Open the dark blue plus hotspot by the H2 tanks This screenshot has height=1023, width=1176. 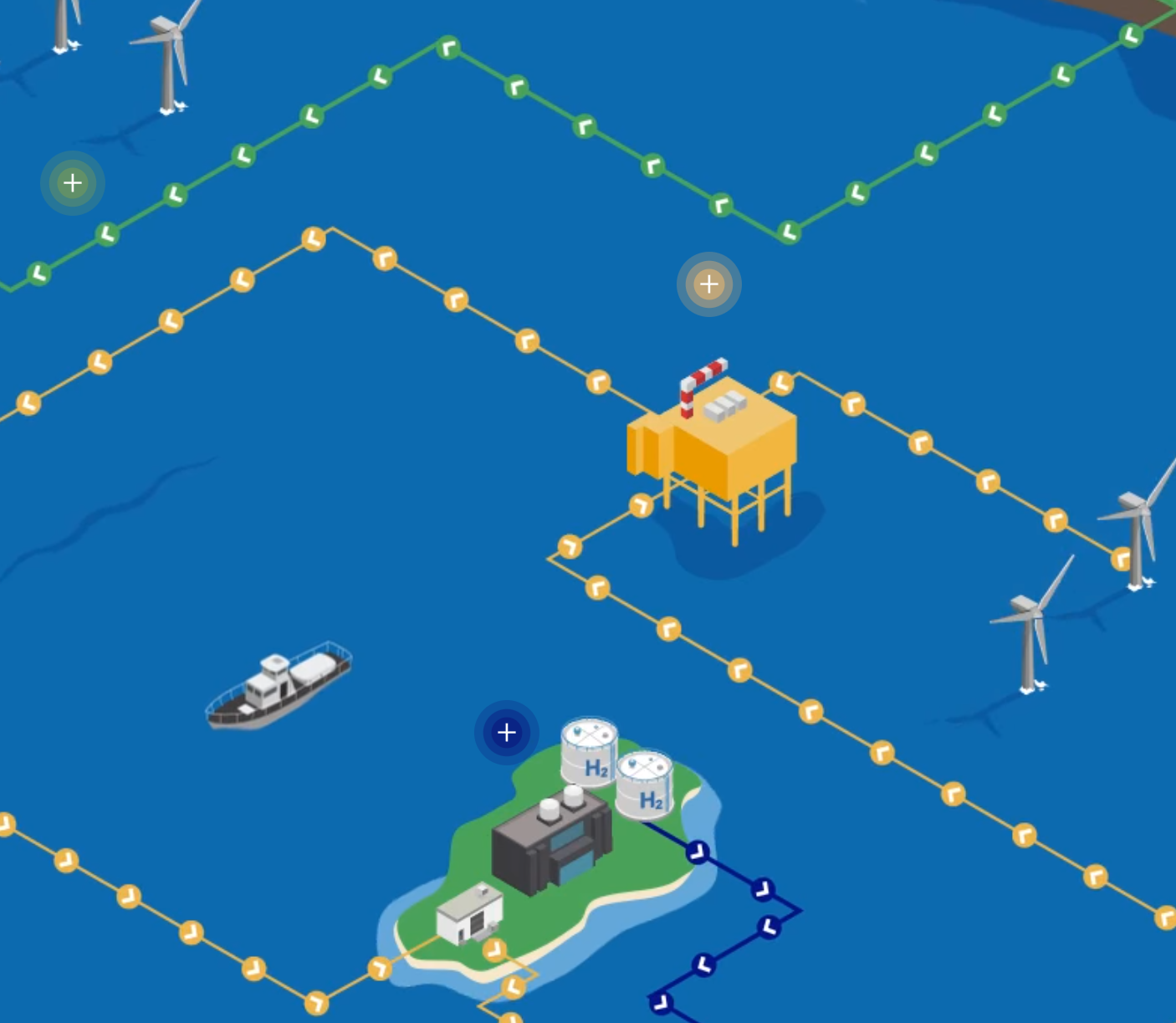click(x=506, y=733)
